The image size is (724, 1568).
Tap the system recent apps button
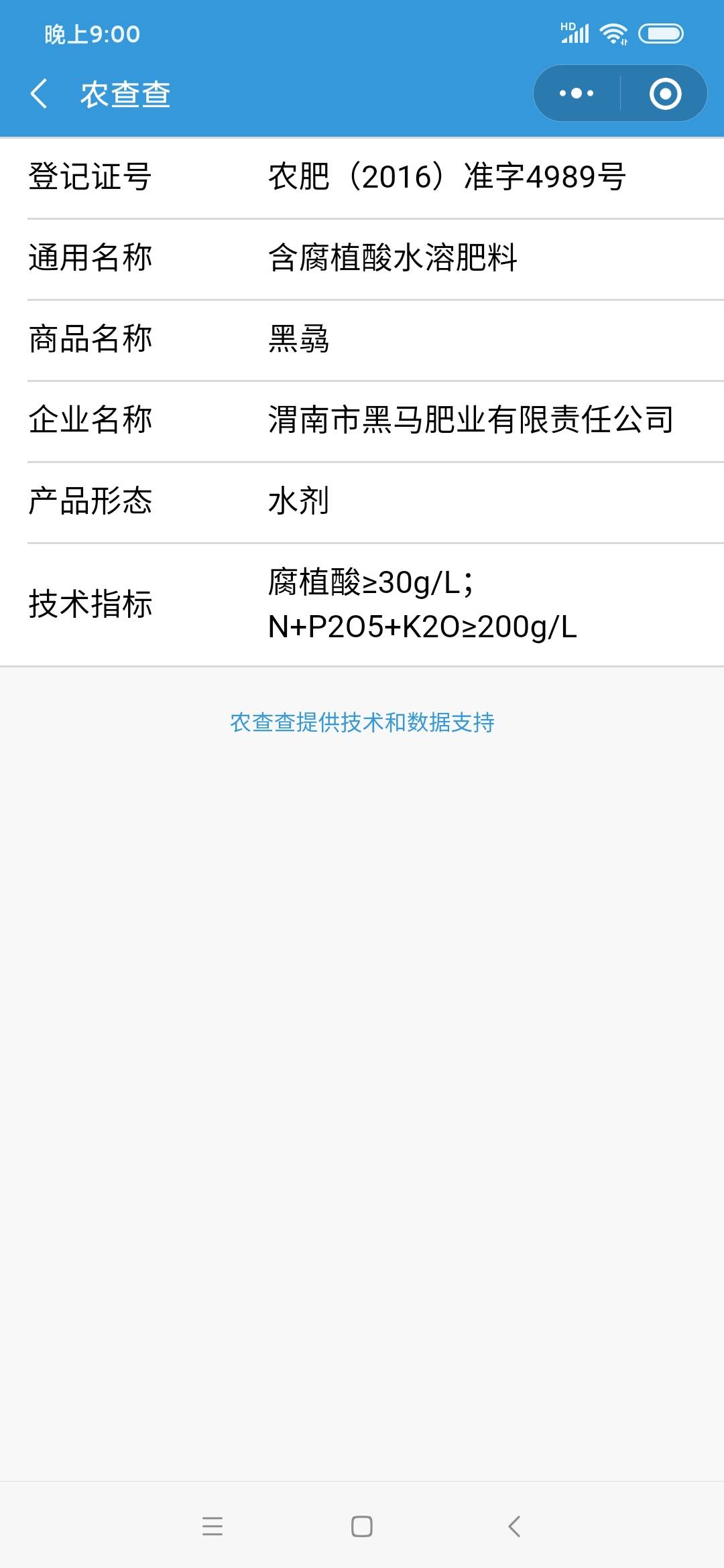[x=213, y=1526]
